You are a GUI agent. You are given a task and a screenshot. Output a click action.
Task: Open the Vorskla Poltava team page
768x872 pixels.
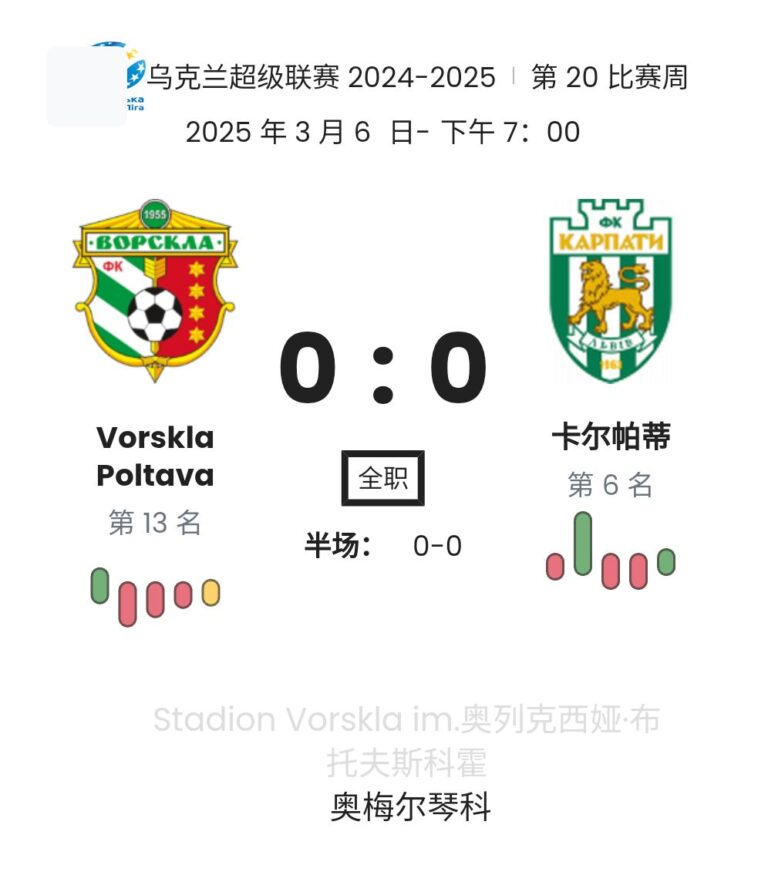155,456
